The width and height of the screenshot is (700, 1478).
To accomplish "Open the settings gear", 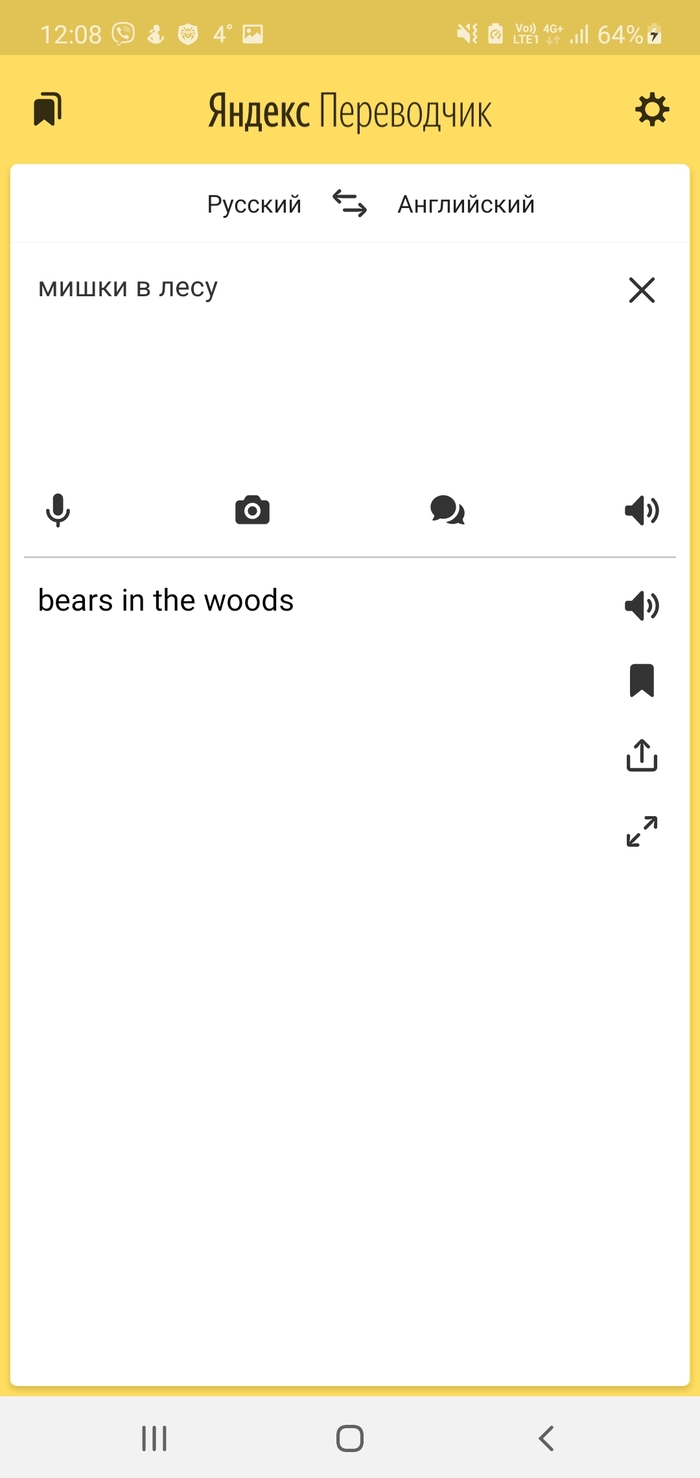I will tap(652, 109).
